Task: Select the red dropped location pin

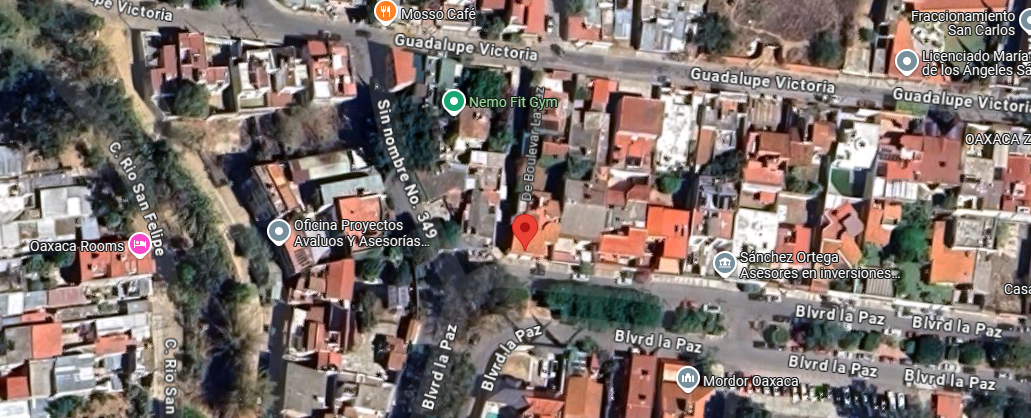Action: (525, 232)
